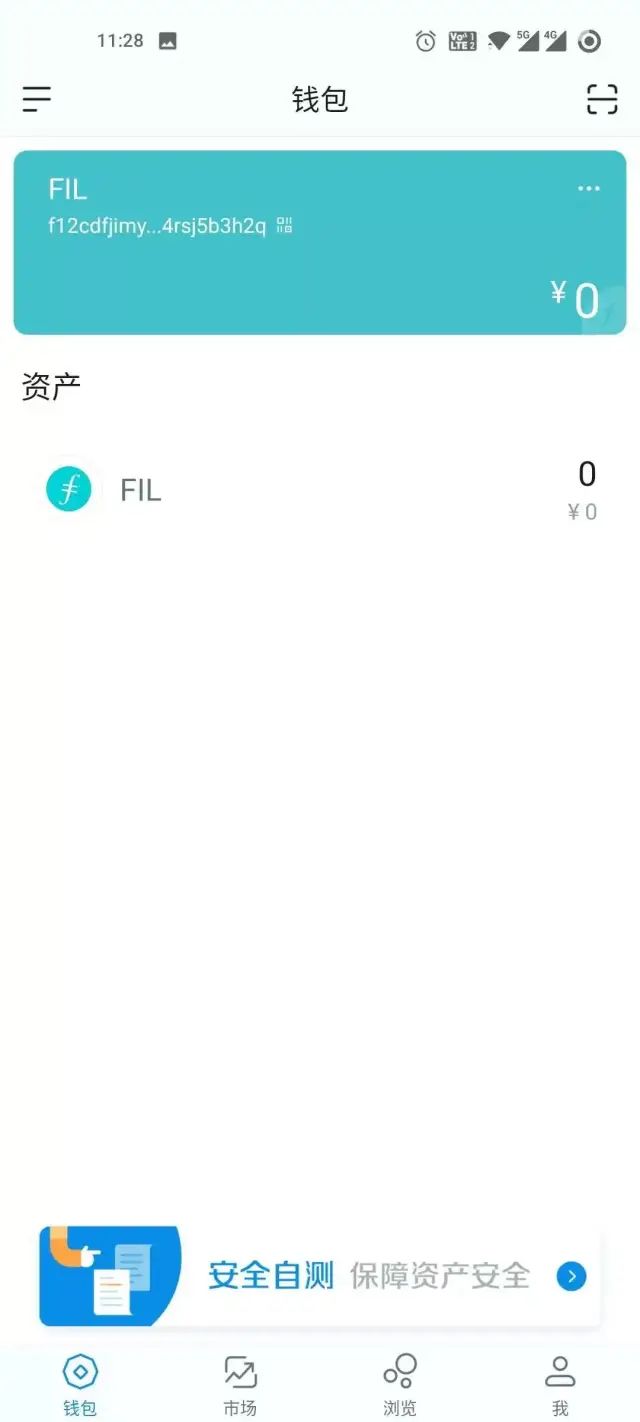This screenshot has height=1422, width=640.
Task: Open the hamburger drawer menu
Action: pyautogui.click(x=37, y=99)
